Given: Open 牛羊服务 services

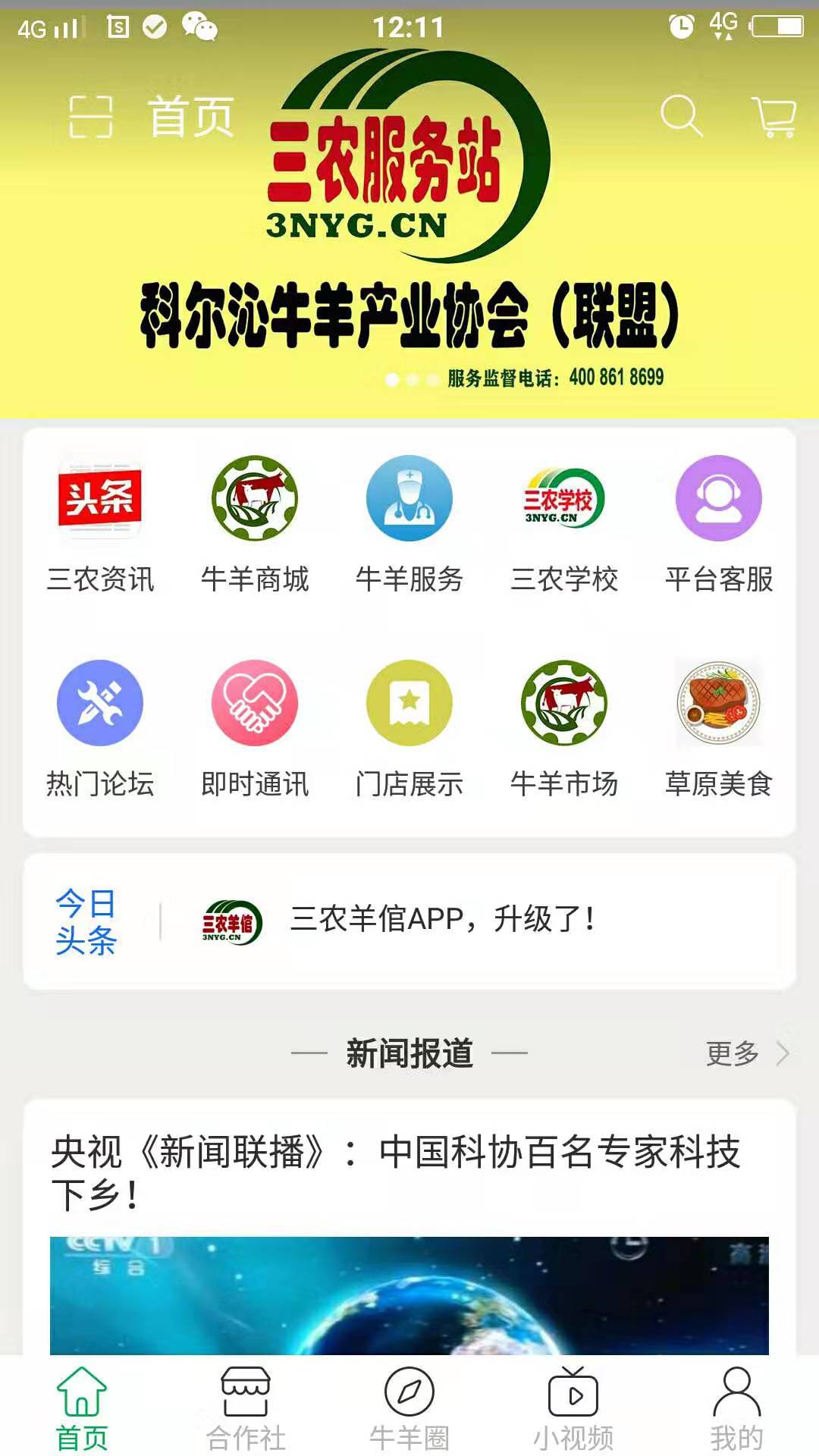Looking at the screenshot, I should click(409, 525).
